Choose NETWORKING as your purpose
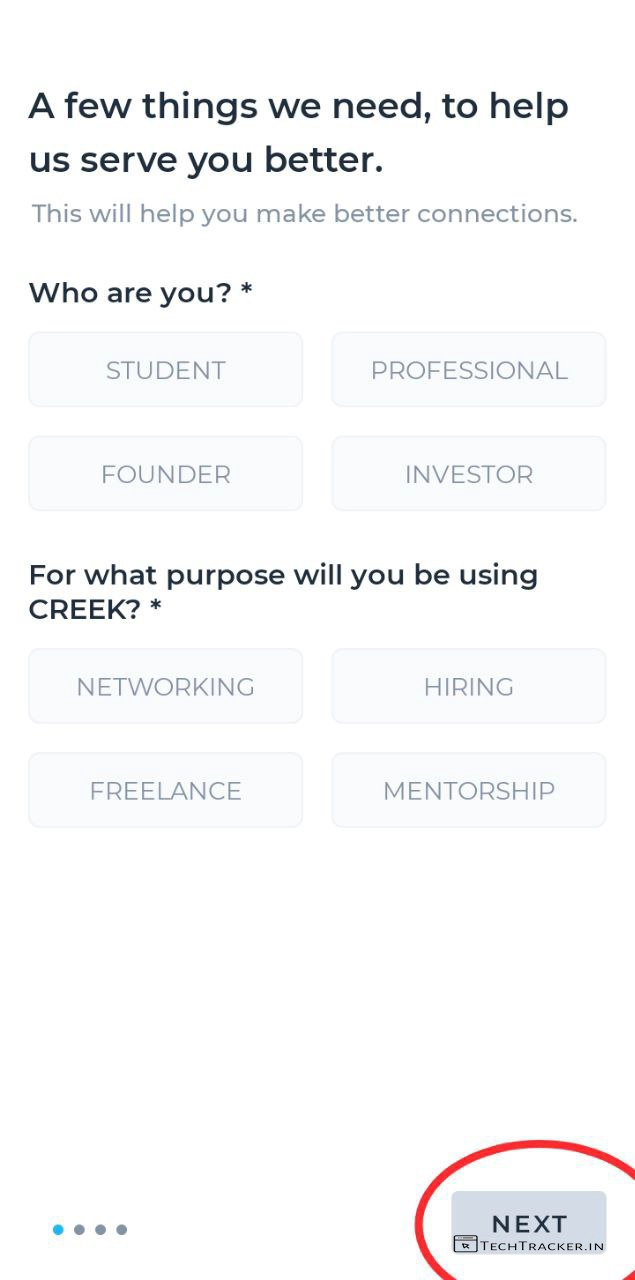635x1280 pixels. pos(165,687)
